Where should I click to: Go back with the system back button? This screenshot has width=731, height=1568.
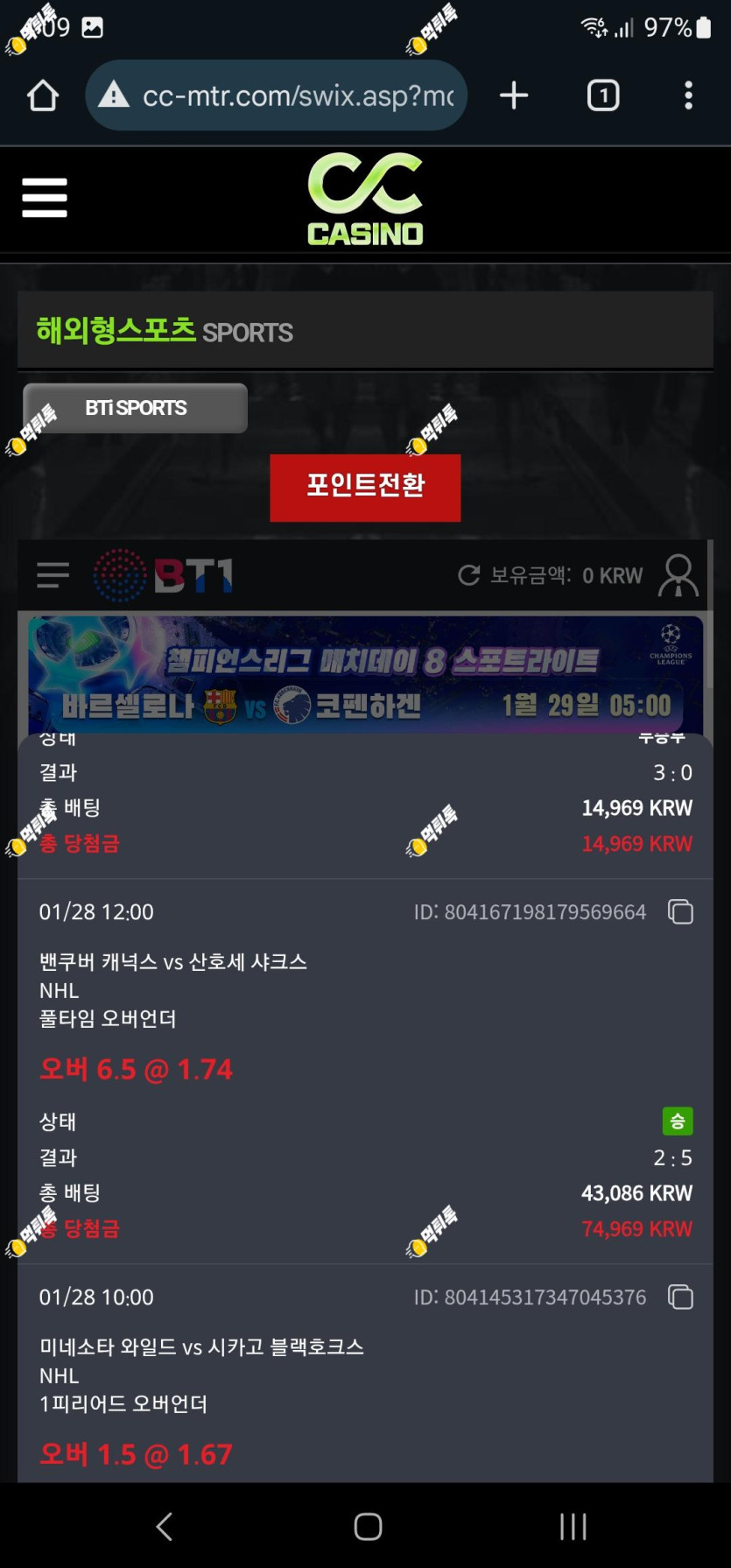(164, 1526)
